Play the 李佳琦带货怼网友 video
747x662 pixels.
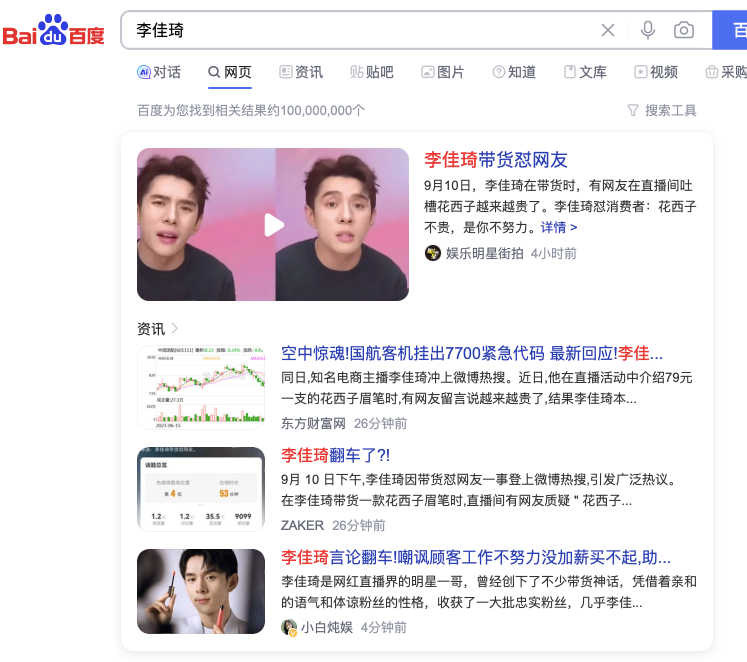(273, 225)
